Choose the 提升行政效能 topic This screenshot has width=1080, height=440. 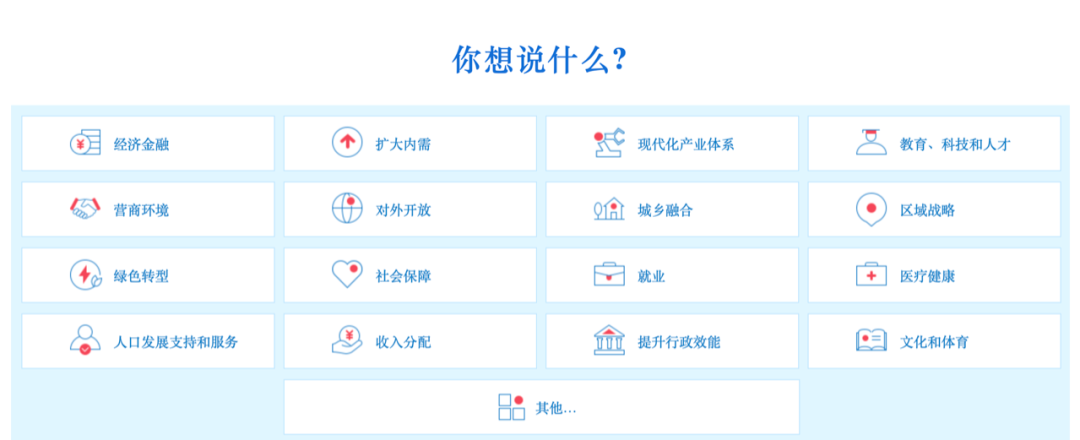[x=672, y=342]
